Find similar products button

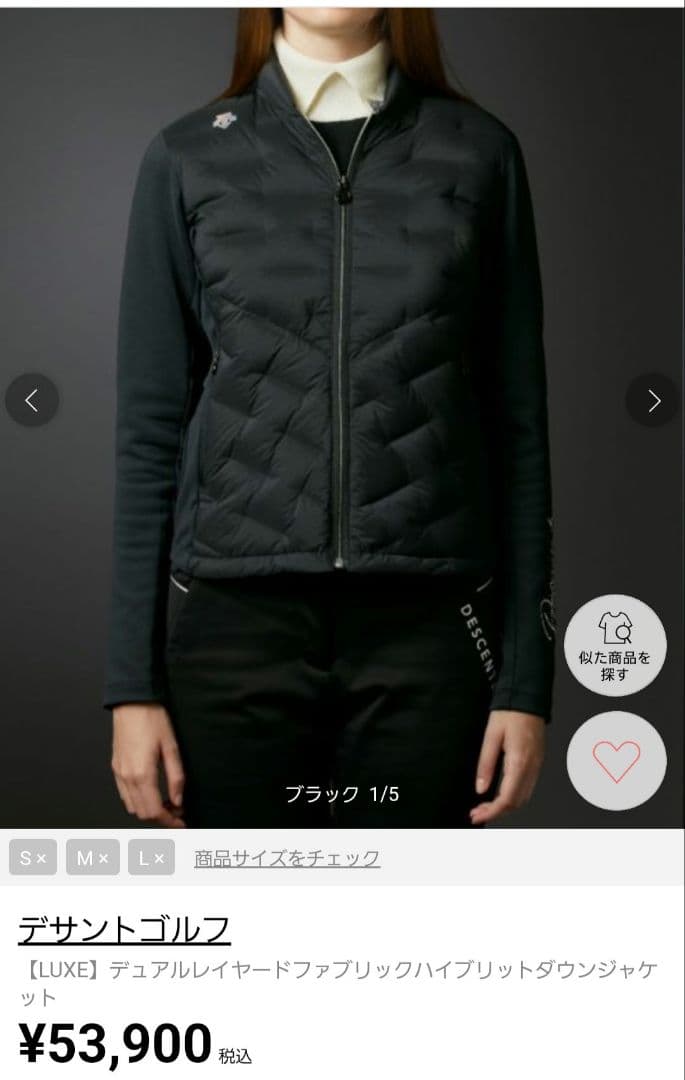coord(615,646)
